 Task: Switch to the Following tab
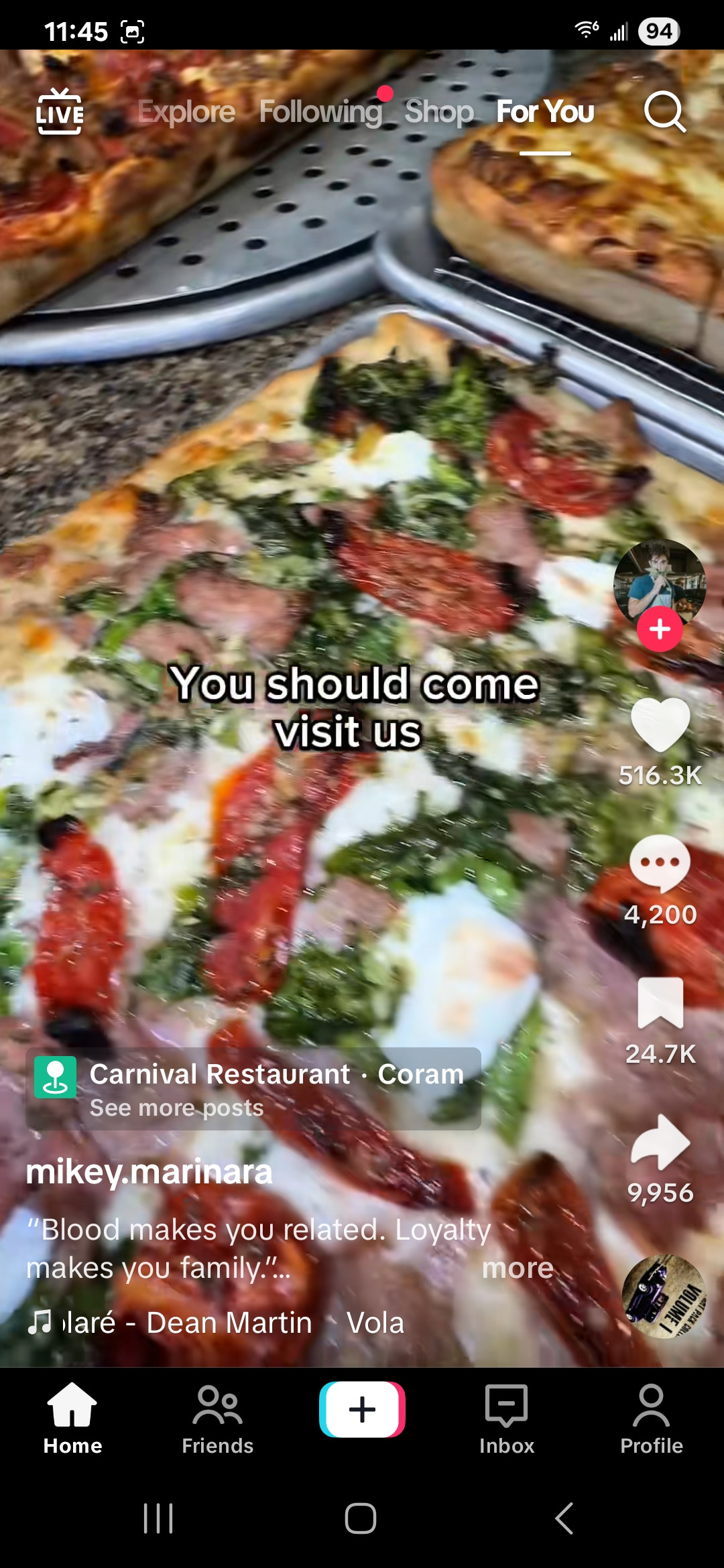pos(320,112)
